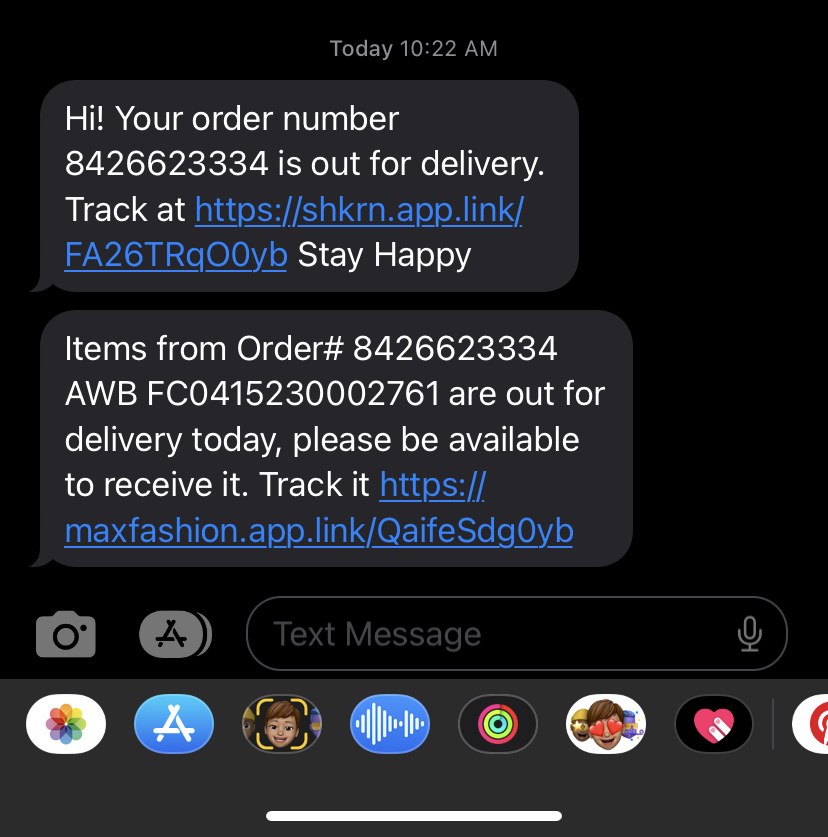
Task: Open the App Store iMessage app
Action: point(174,723)
